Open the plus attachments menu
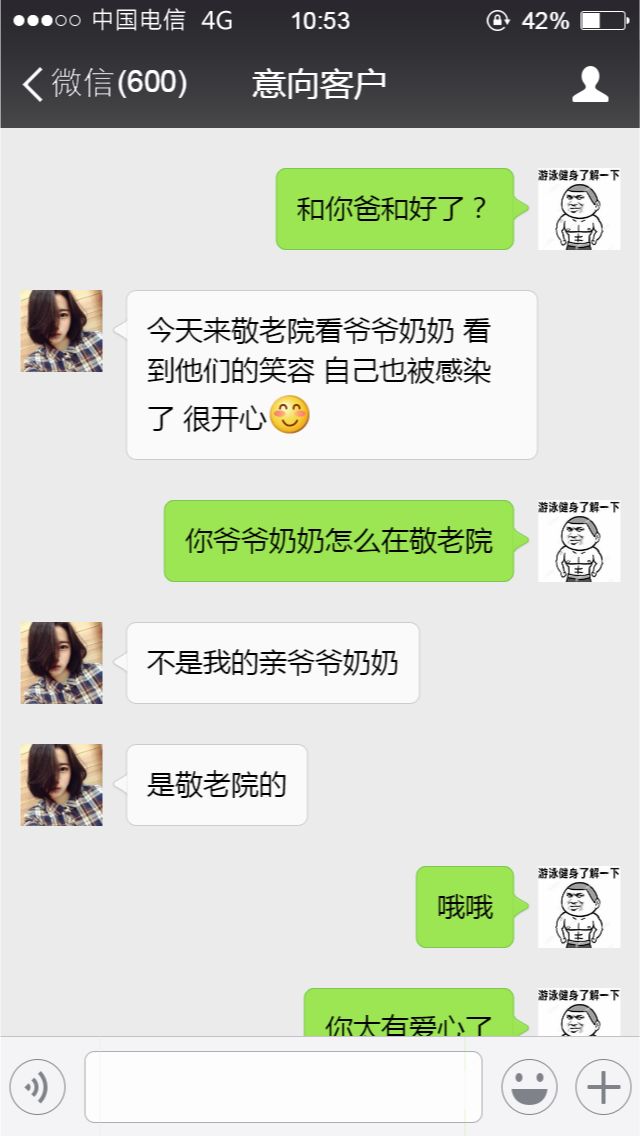This screenshot has height=1136, width=640. 604,1087
